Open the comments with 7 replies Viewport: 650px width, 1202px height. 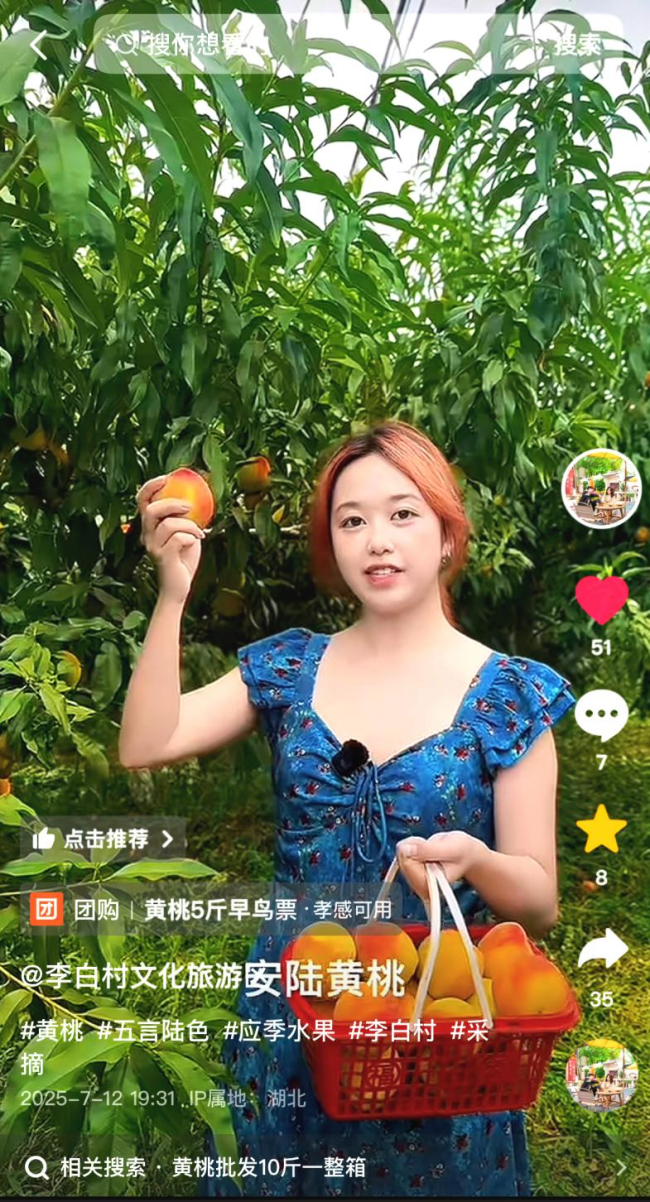pyautogui.click(x=601, y=716)
